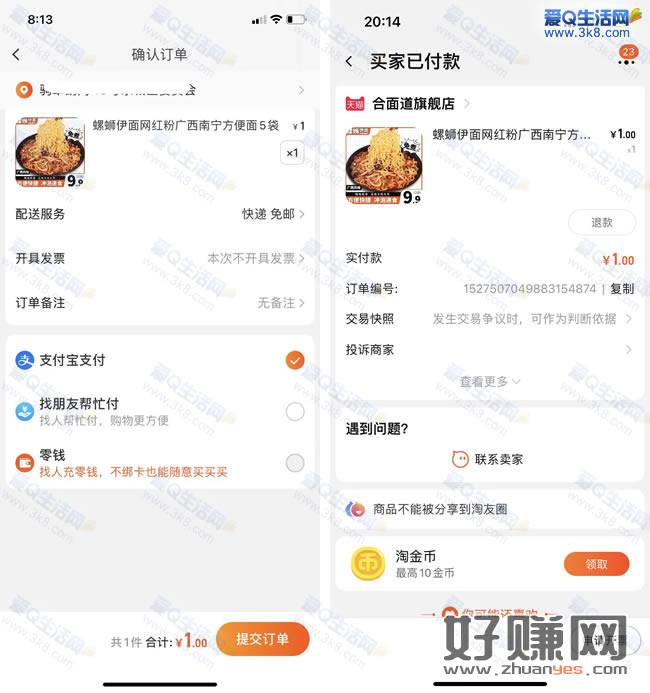The height and width of the screenshot is (693, 650).
Task: Tap 提交订单 to submit the order
Action: 262,640
